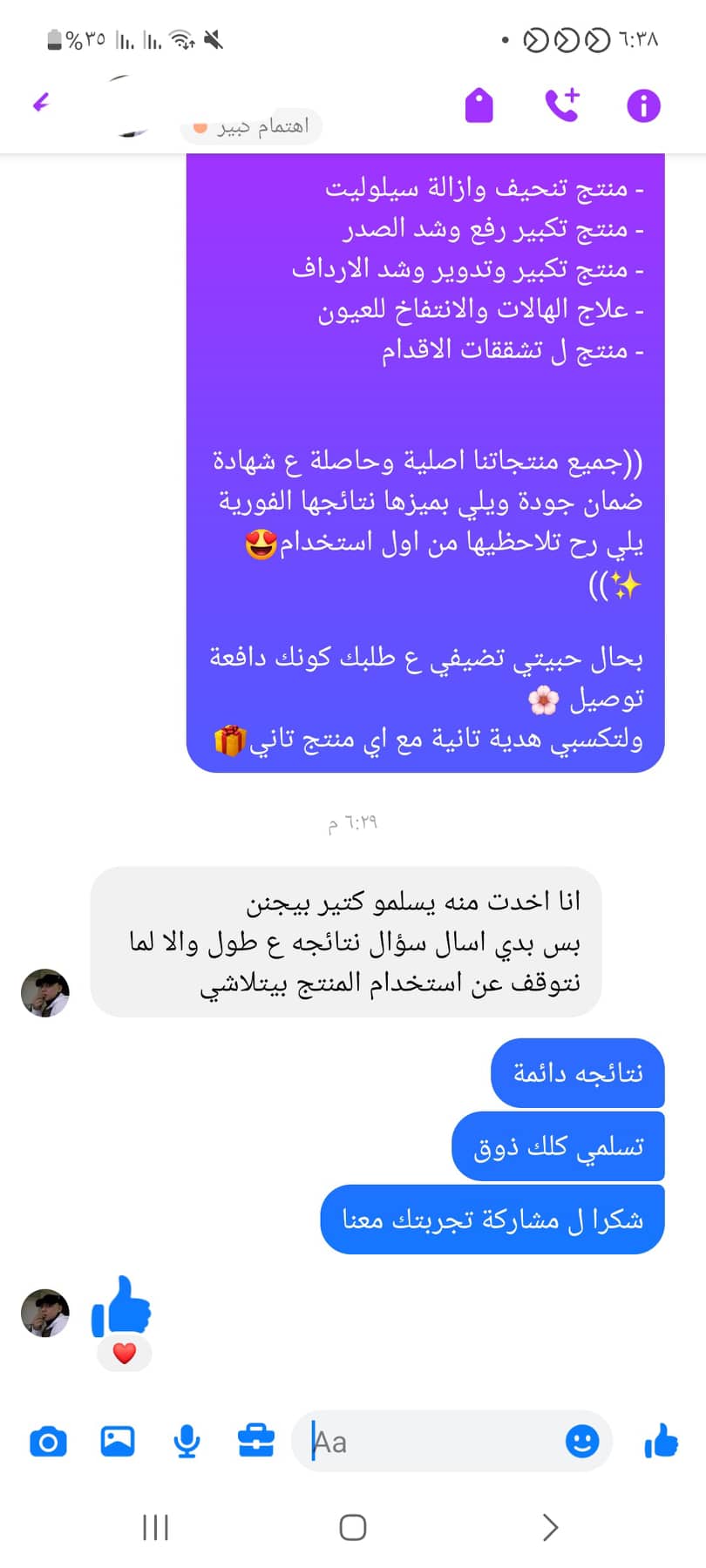Send a thumbs-up like

662,1442
